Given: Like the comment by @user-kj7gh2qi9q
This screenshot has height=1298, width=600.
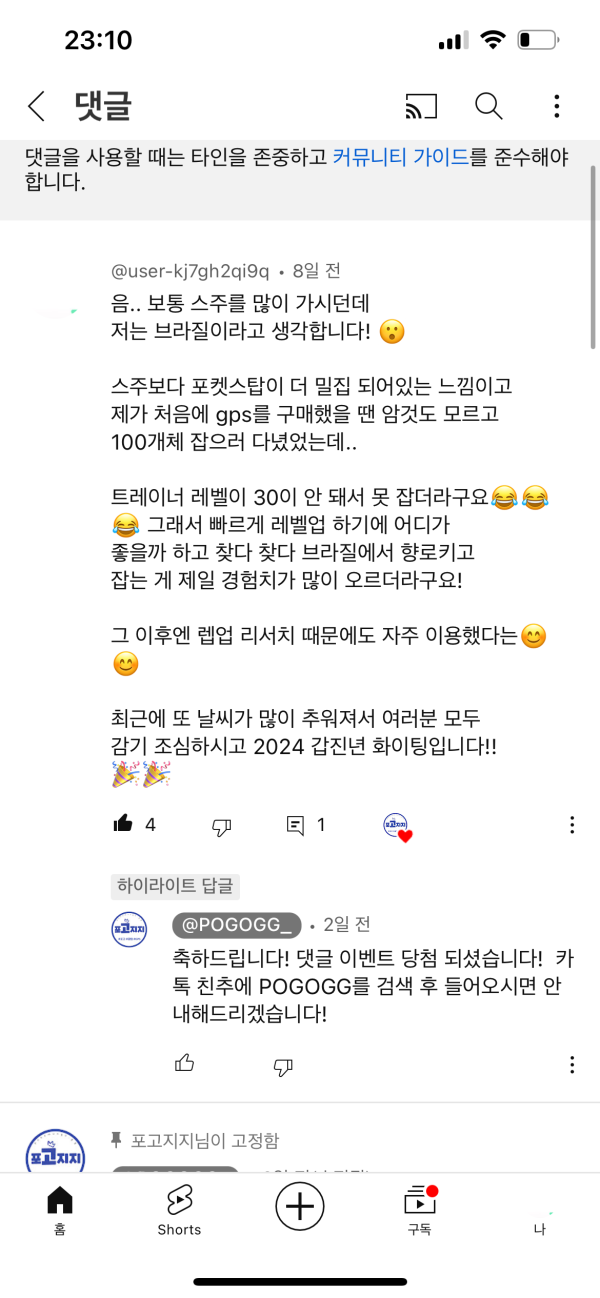Looking at the screenshot, I should click(x=124, y=825).
